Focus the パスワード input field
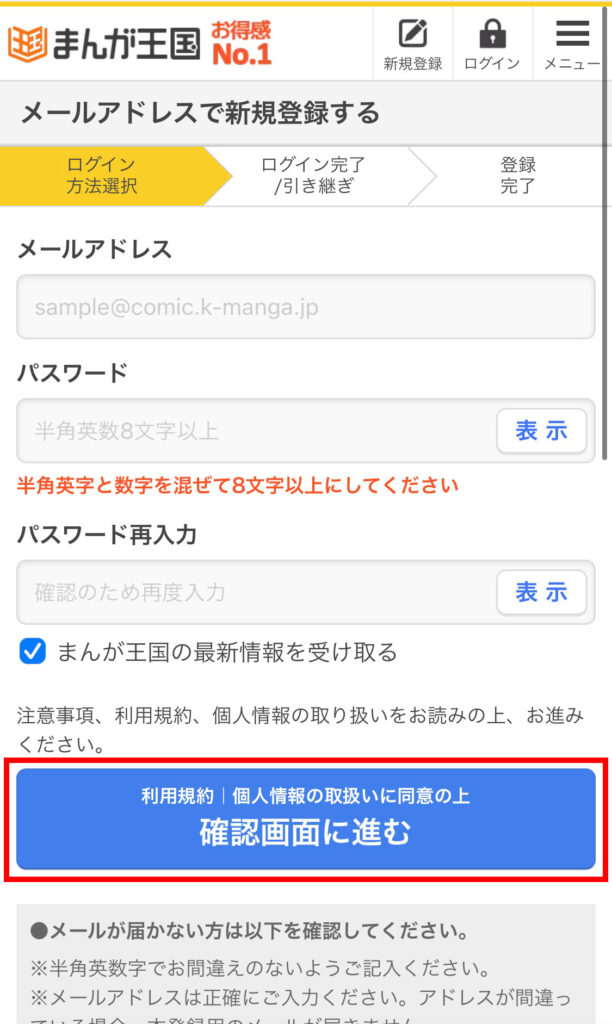The image size is (612, 1024). pos(256,431)
